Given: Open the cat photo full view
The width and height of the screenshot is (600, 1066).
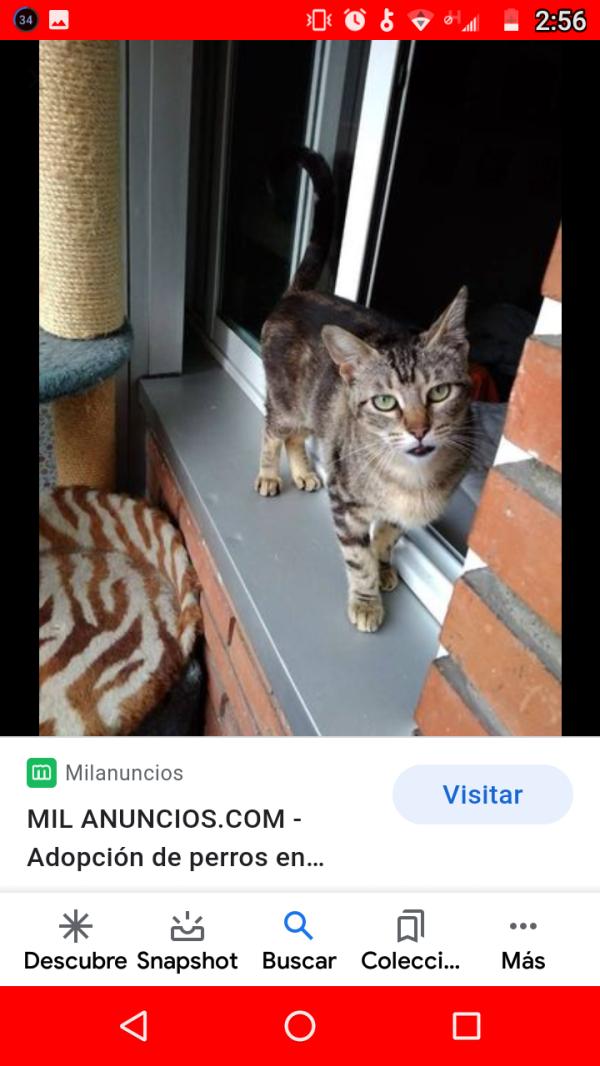Looking at the screenshot, I should (x=300, y=388).
